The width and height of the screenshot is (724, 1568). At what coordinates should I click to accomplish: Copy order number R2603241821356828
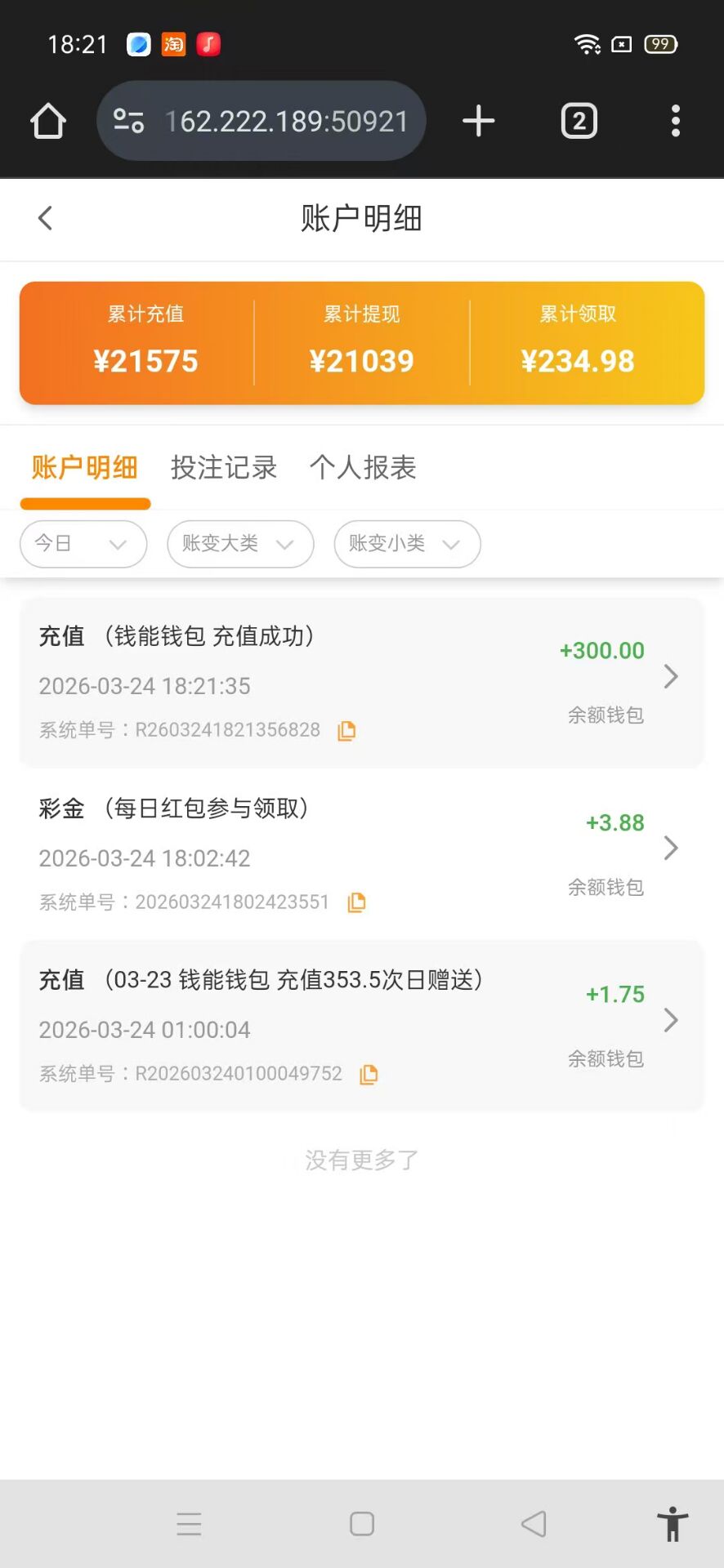tap(346, 731)
